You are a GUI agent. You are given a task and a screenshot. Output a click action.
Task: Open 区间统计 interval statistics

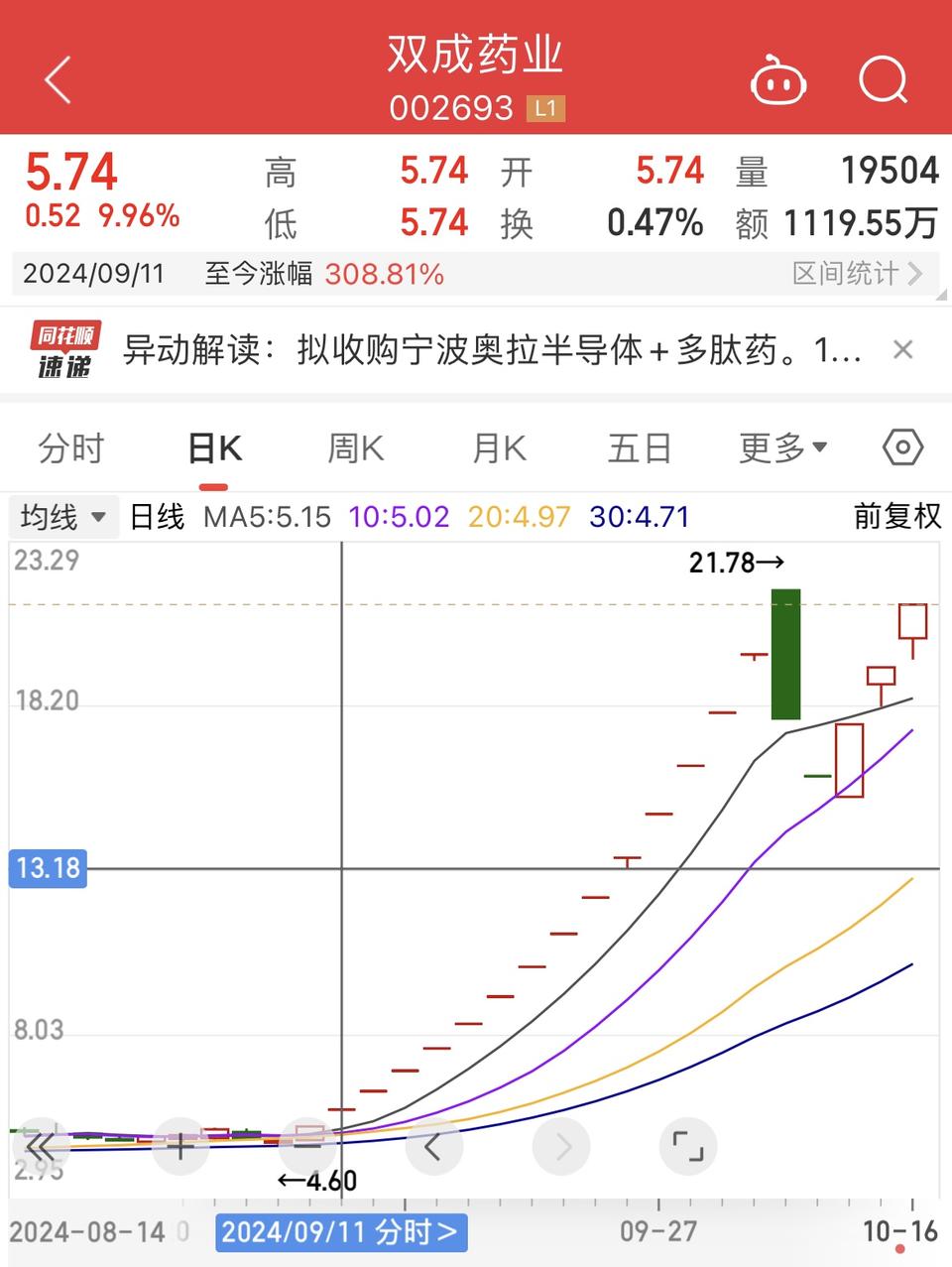tap(857, 274)
